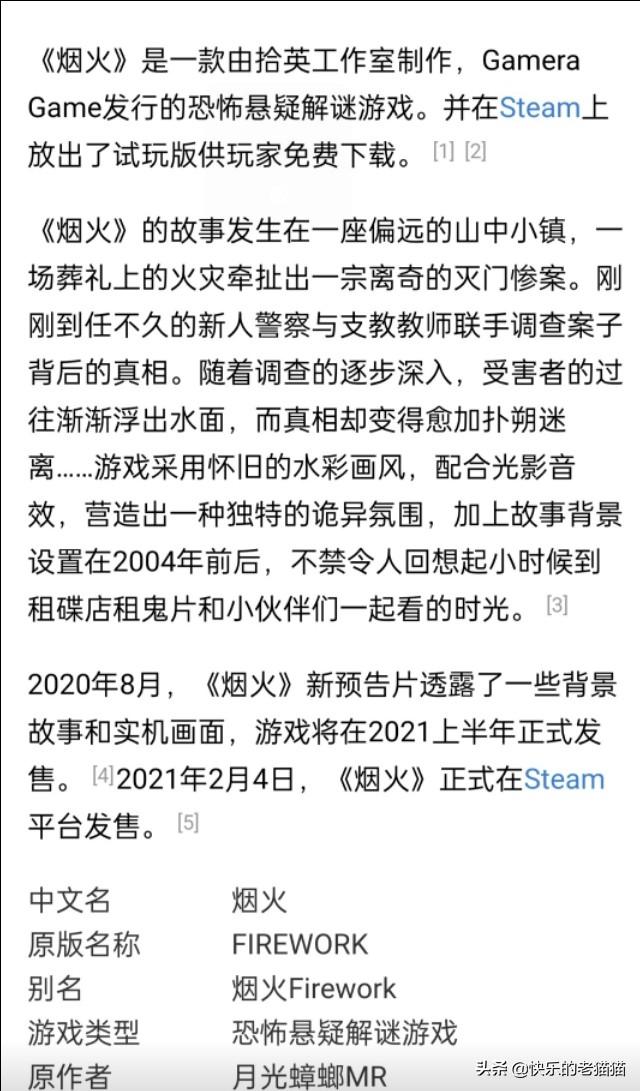Open reference footnote [2]
The width and height of the screenshot is (640, 1091).
point(475,150)
